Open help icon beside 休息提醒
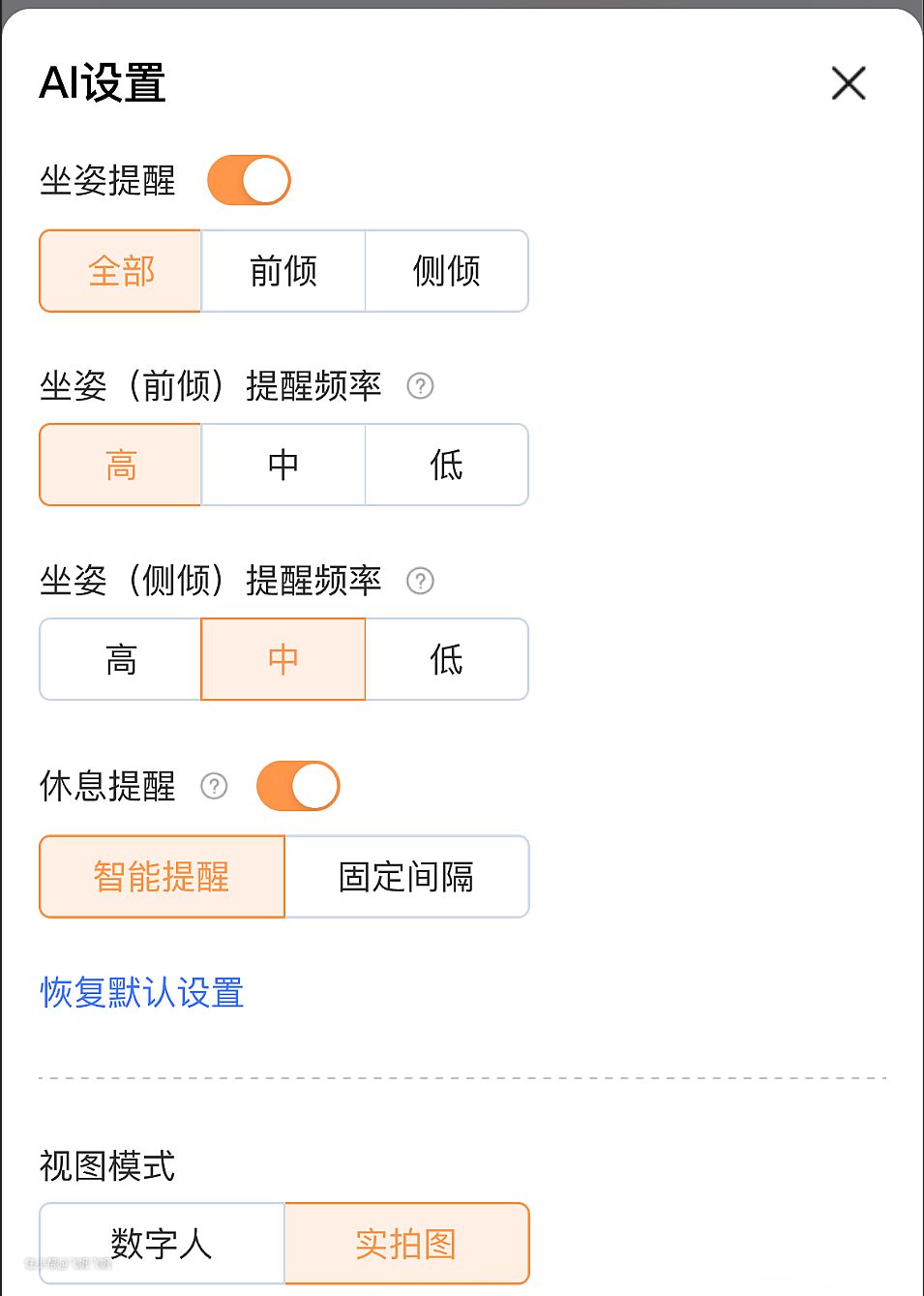Viewport: 924px width, 1296px height. tap(214, 786)
